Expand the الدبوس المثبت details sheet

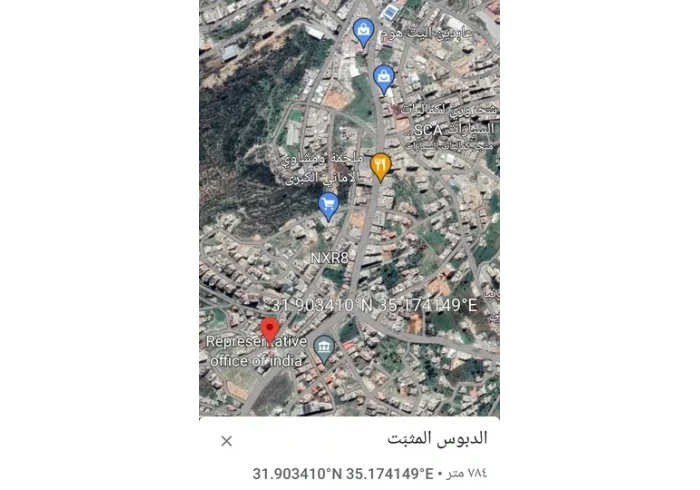[436, 440]
